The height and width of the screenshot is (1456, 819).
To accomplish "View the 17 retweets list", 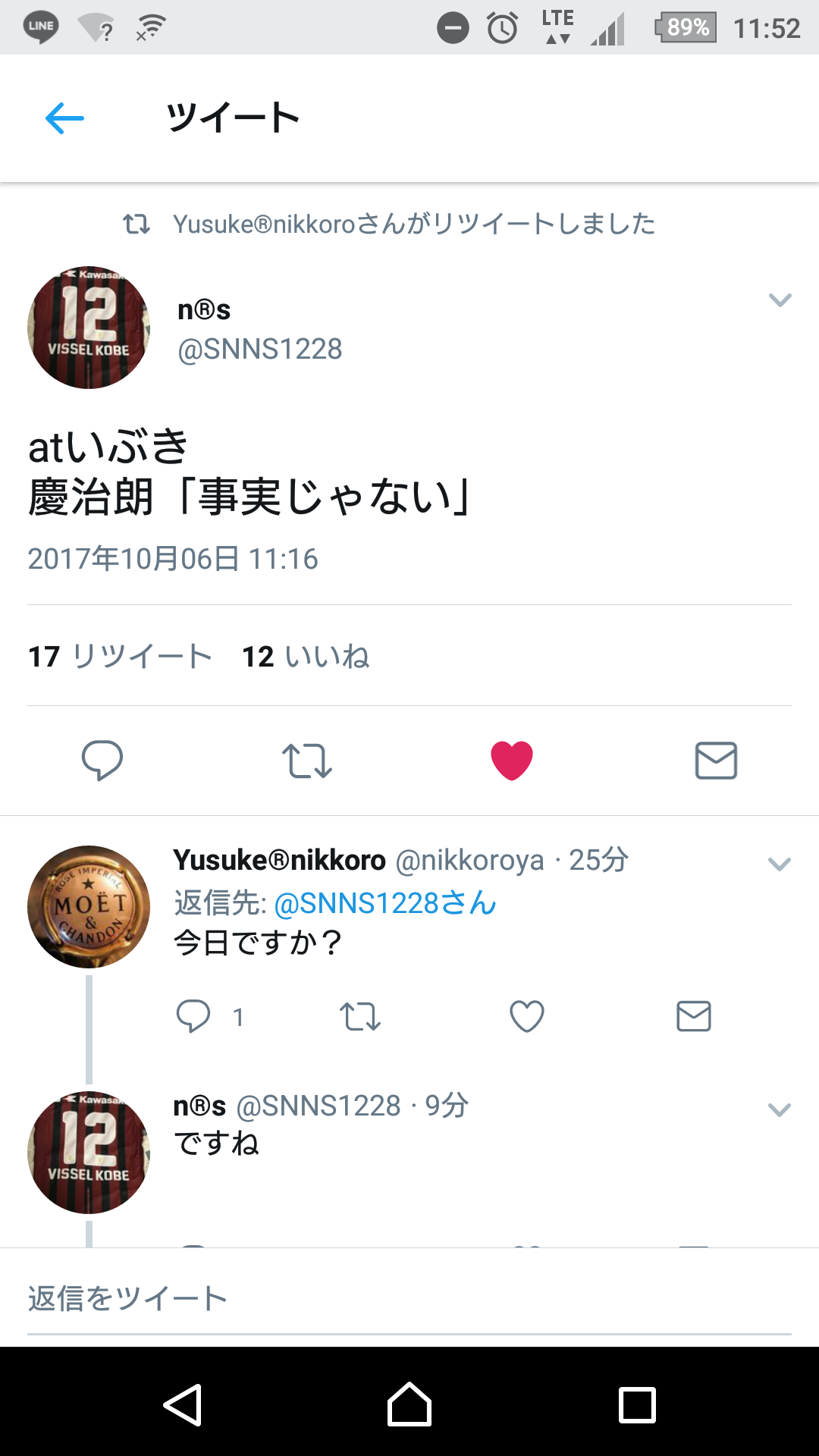I will coord(120,657).
